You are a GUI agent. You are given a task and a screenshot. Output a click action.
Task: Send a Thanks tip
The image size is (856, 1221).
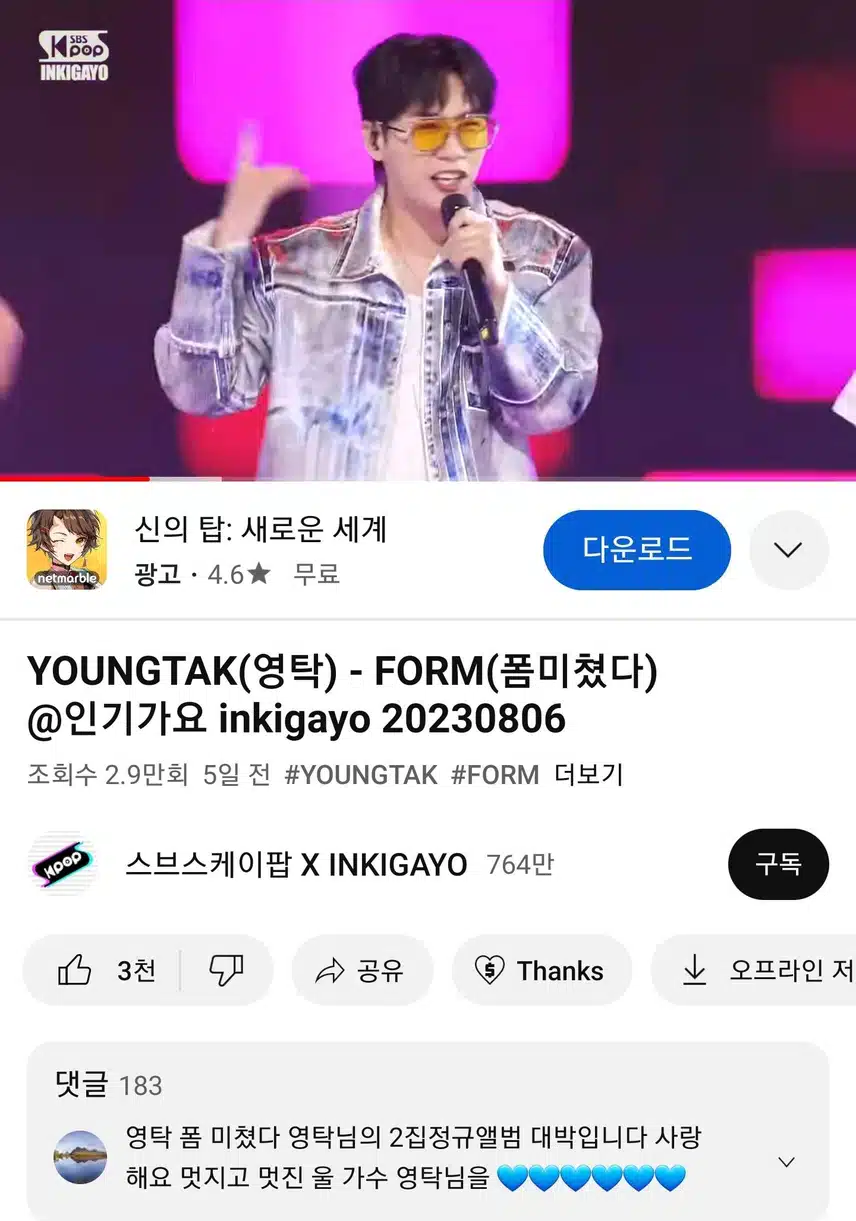click(x=540, y=970)
